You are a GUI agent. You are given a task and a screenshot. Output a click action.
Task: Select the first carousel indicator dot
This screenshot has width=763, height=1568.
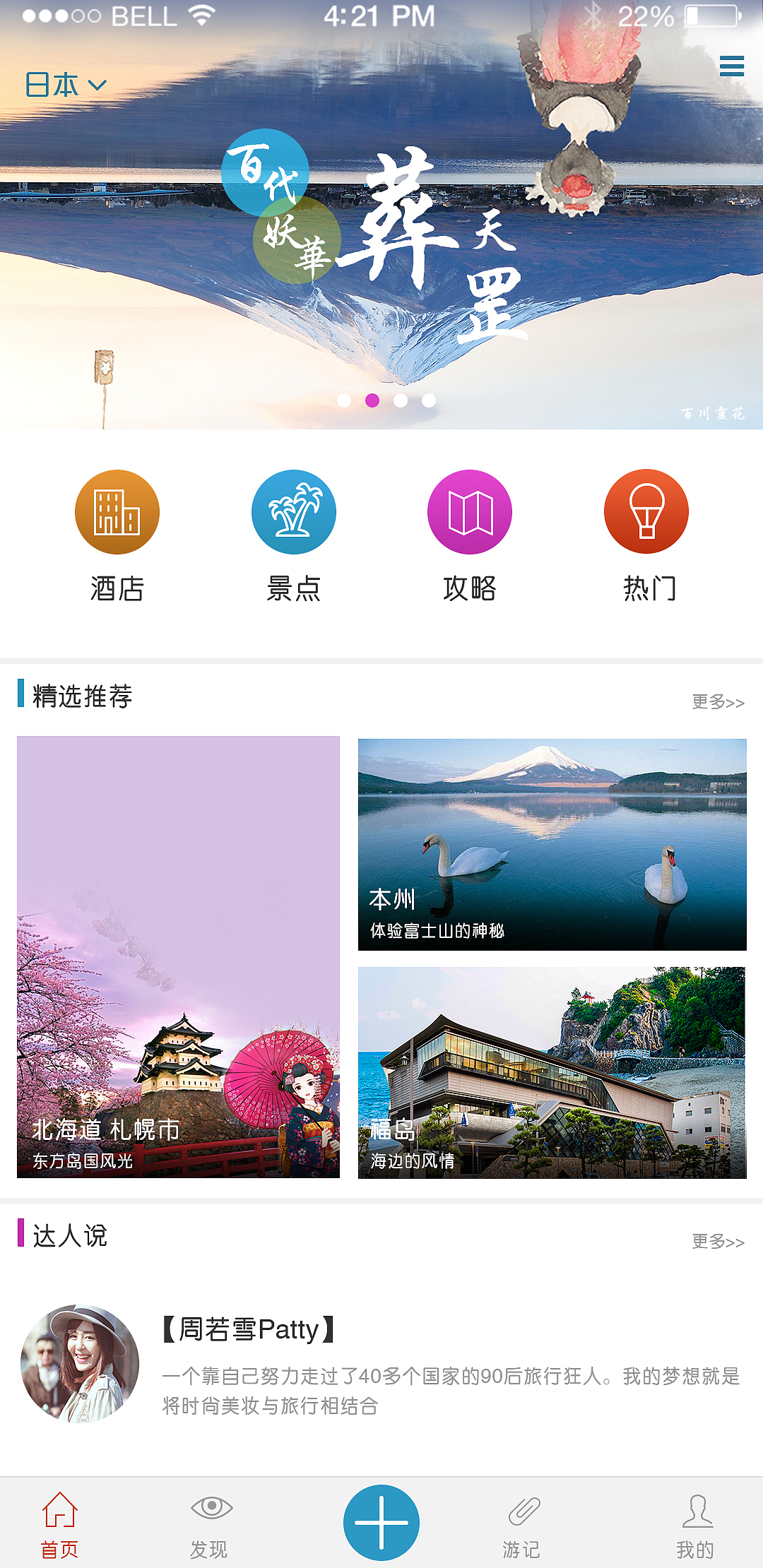coord(345,400)
